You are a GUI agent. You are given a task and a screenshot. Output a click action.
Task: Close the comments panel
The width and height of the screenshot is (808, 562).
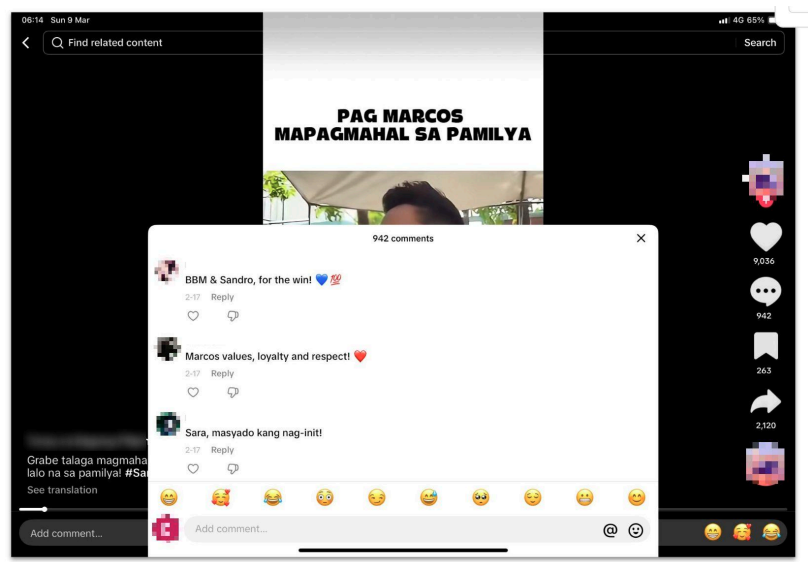click(641, 238)
